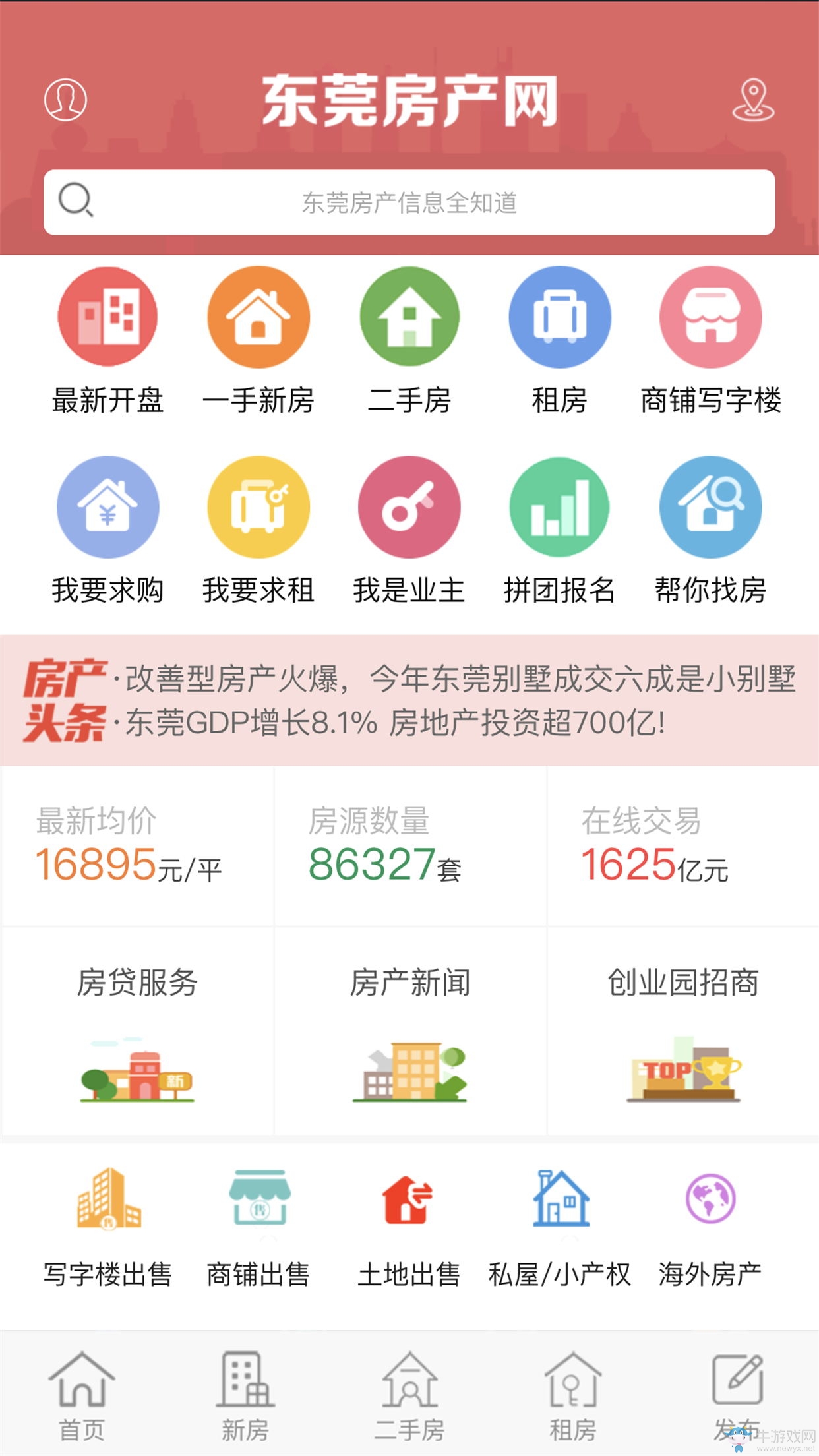Open 一手新房 section
The image size is (819, 1456).
pyautogui.click(x=258, y=341)
